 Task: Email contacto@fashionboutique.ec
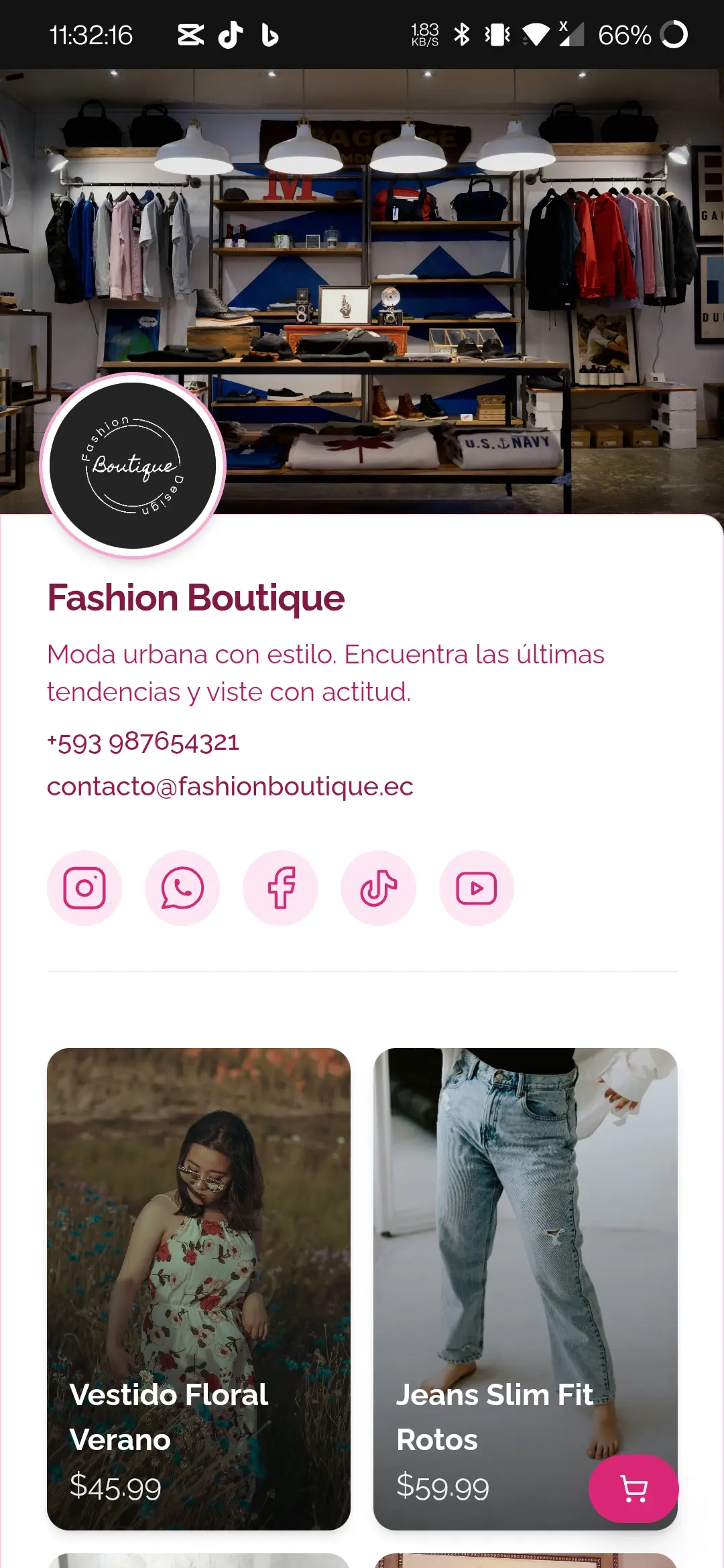pyautogui.click(x=230, y=786)
